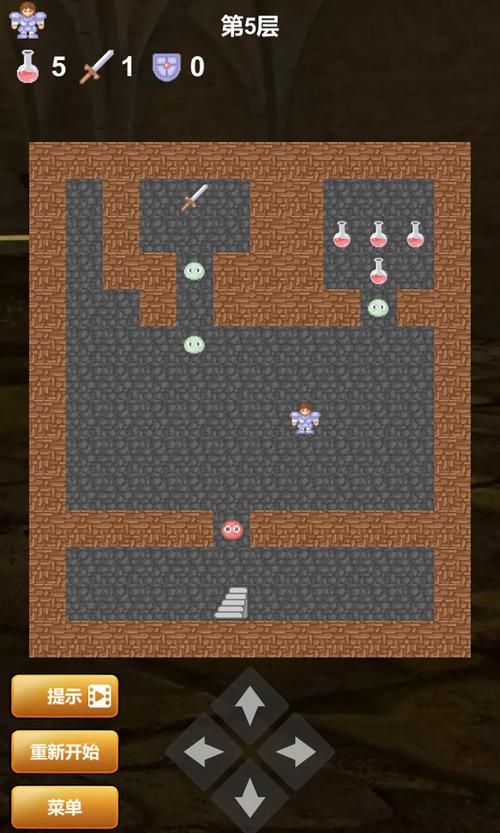This screenshot has width=500, height=833.
Task: Tap the 提示 hint button
Action: coord(65,696)
